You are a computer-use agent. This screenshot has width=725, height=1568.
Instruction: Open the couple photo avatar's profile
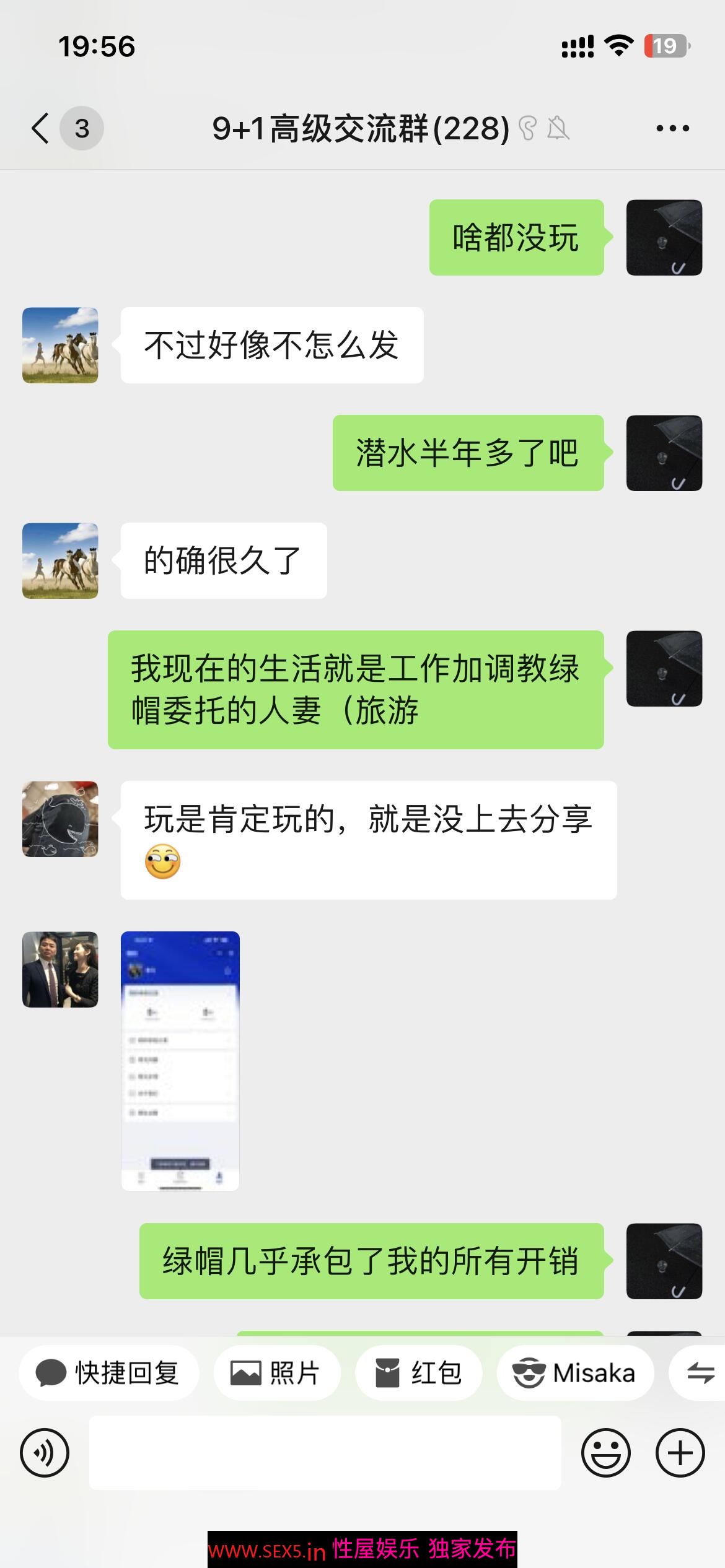click(60, 969)
